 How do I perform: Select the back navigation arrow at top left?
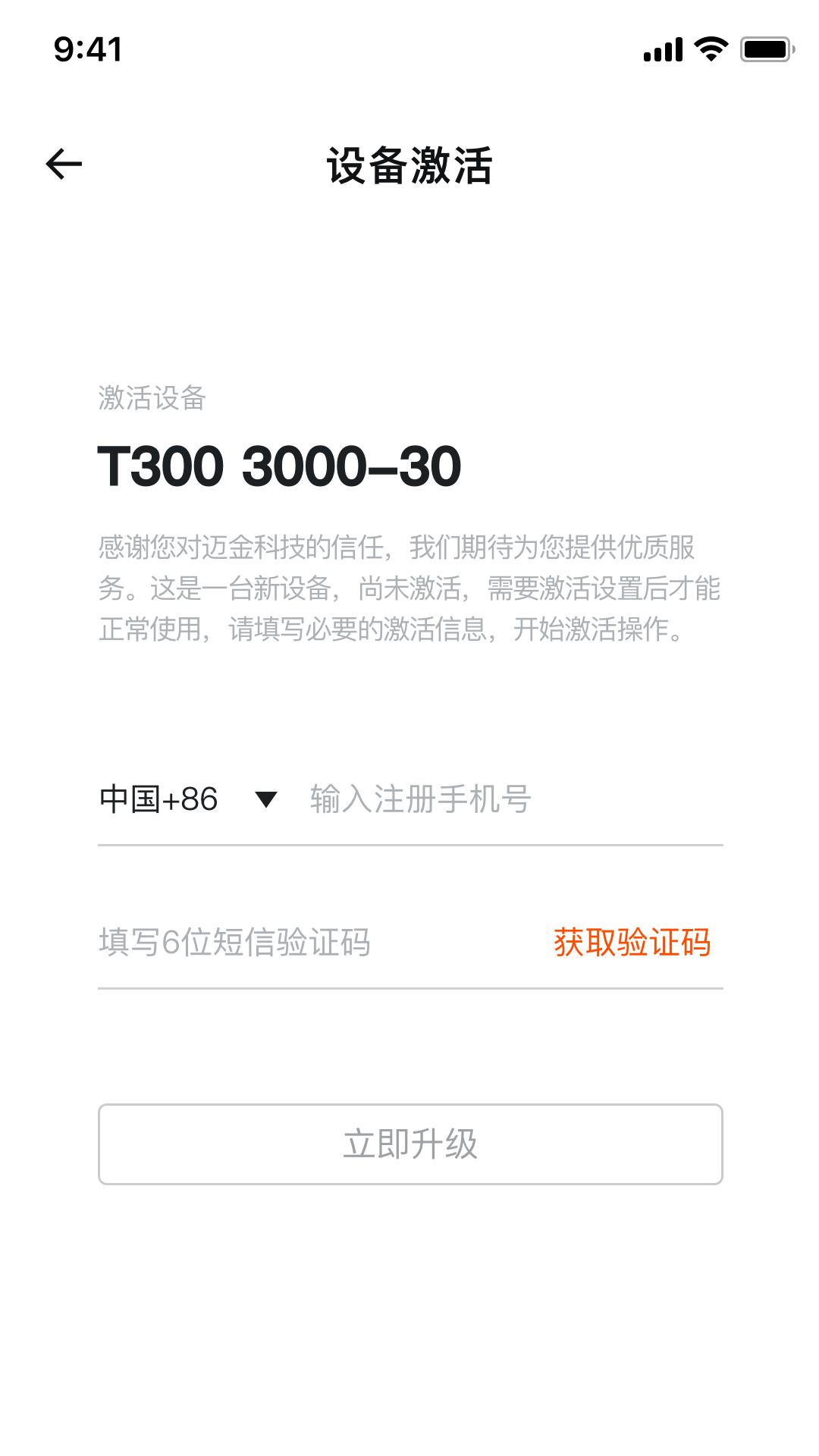[x=64, y=162]
